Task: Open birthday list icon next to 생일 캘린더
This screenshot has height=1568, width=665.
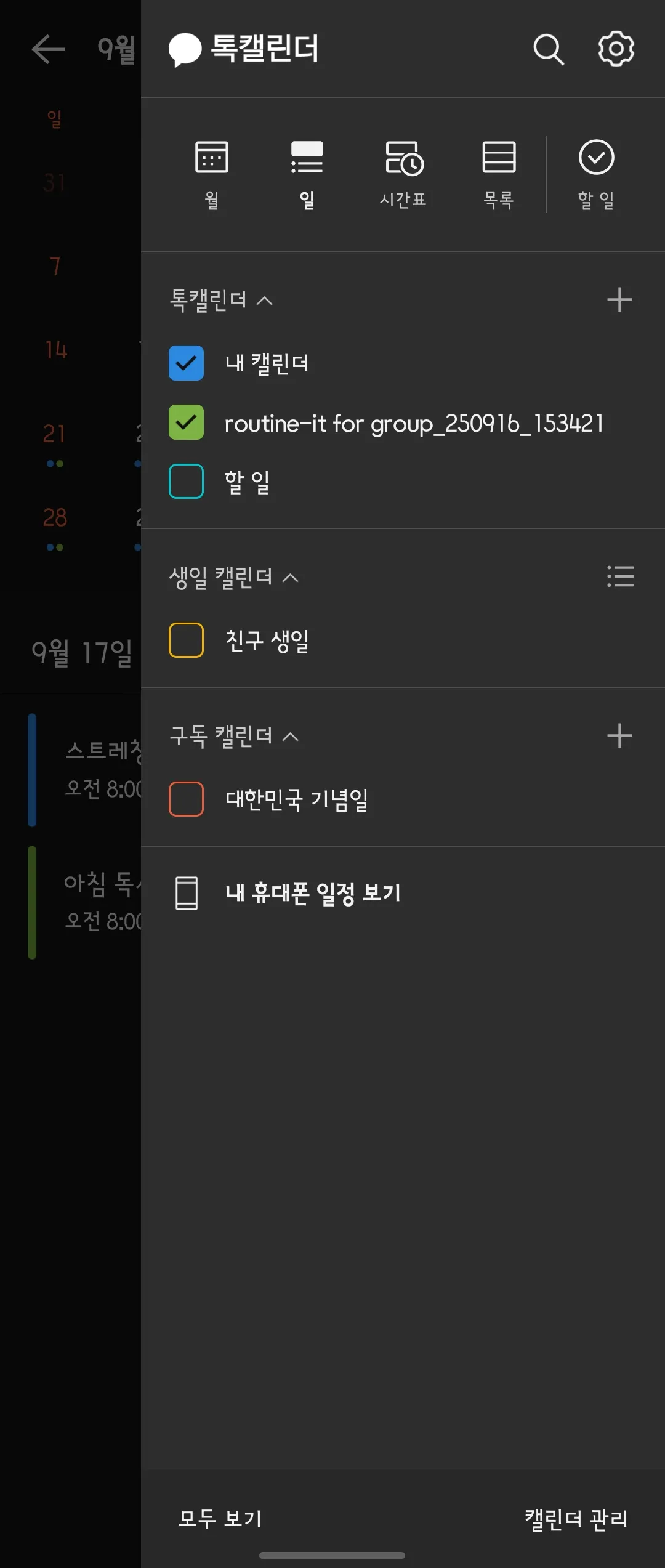Action: pos(620,576)
